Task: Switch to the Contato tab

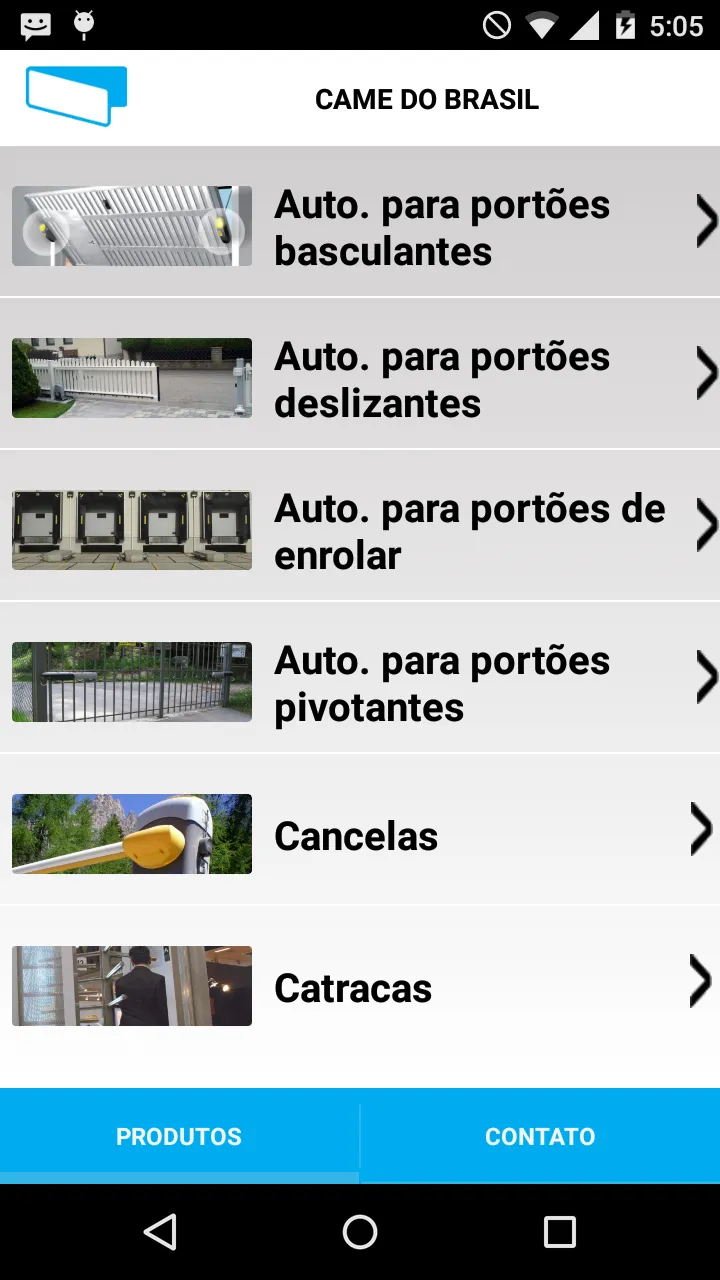Action: [540, 1136]
